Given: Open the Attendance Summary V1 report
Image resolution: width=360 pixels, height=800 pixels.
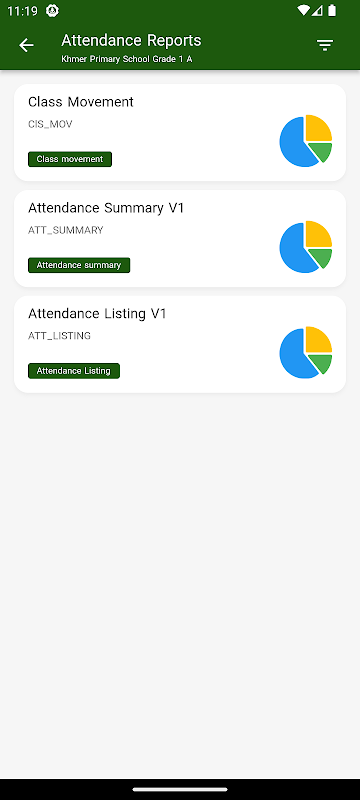Looking at the screenshot, I should pyautogui.click(x=180, y=238).
